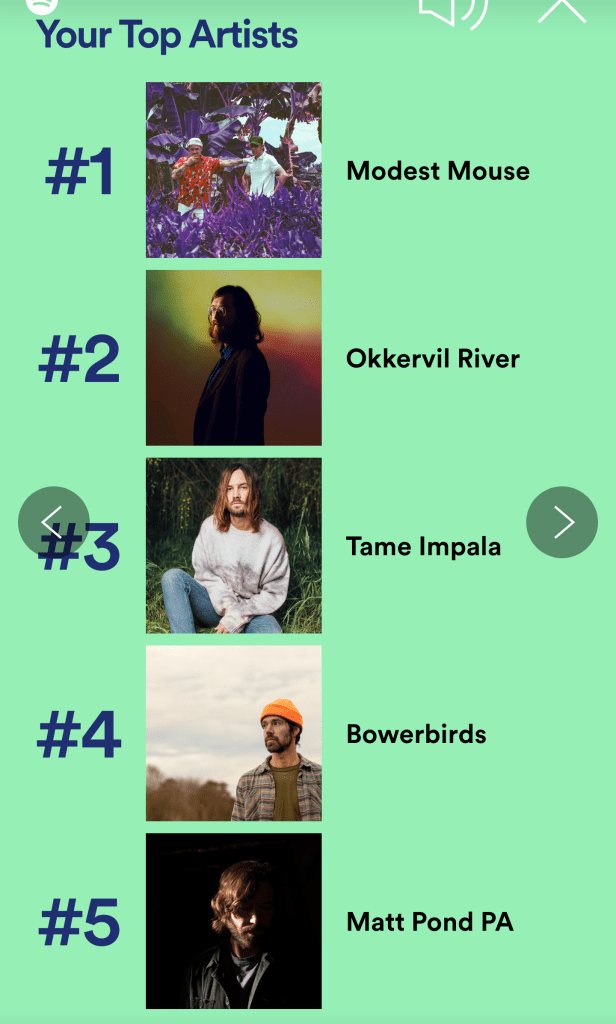The height and width of the screenshot is (1024, 616).
Task: Close the Top Artists story
Action: (562, 8)
